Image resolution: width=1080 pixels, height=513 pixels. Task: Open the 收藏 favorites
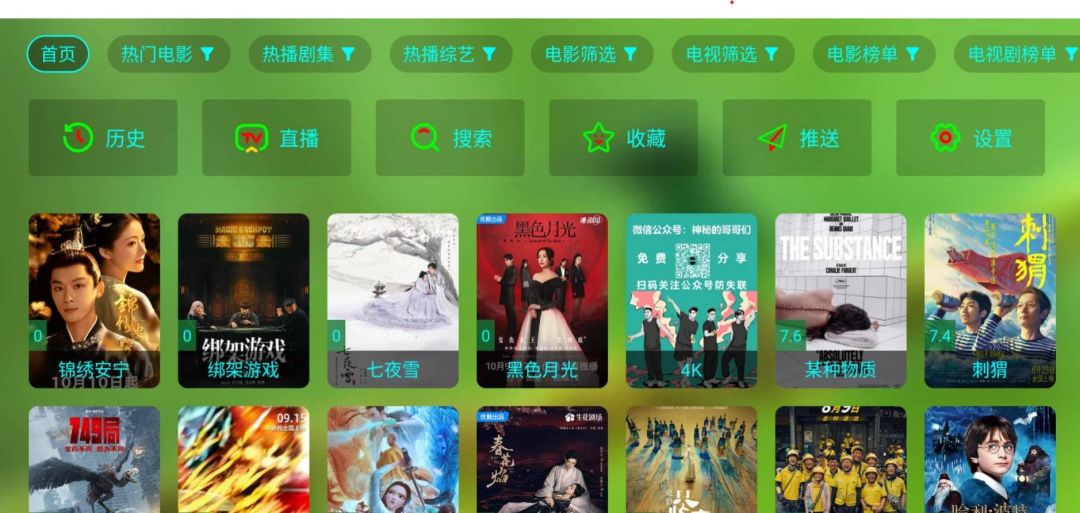tap(623, 138)
